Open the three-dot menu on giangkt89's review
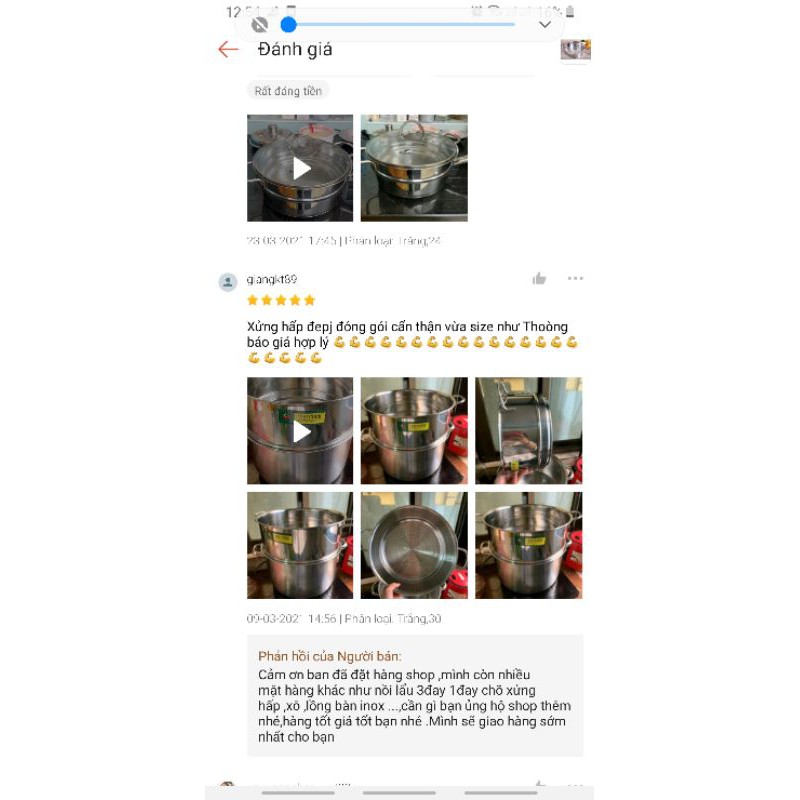This screenshot has height=800, width=800. (x=576, y=279)
